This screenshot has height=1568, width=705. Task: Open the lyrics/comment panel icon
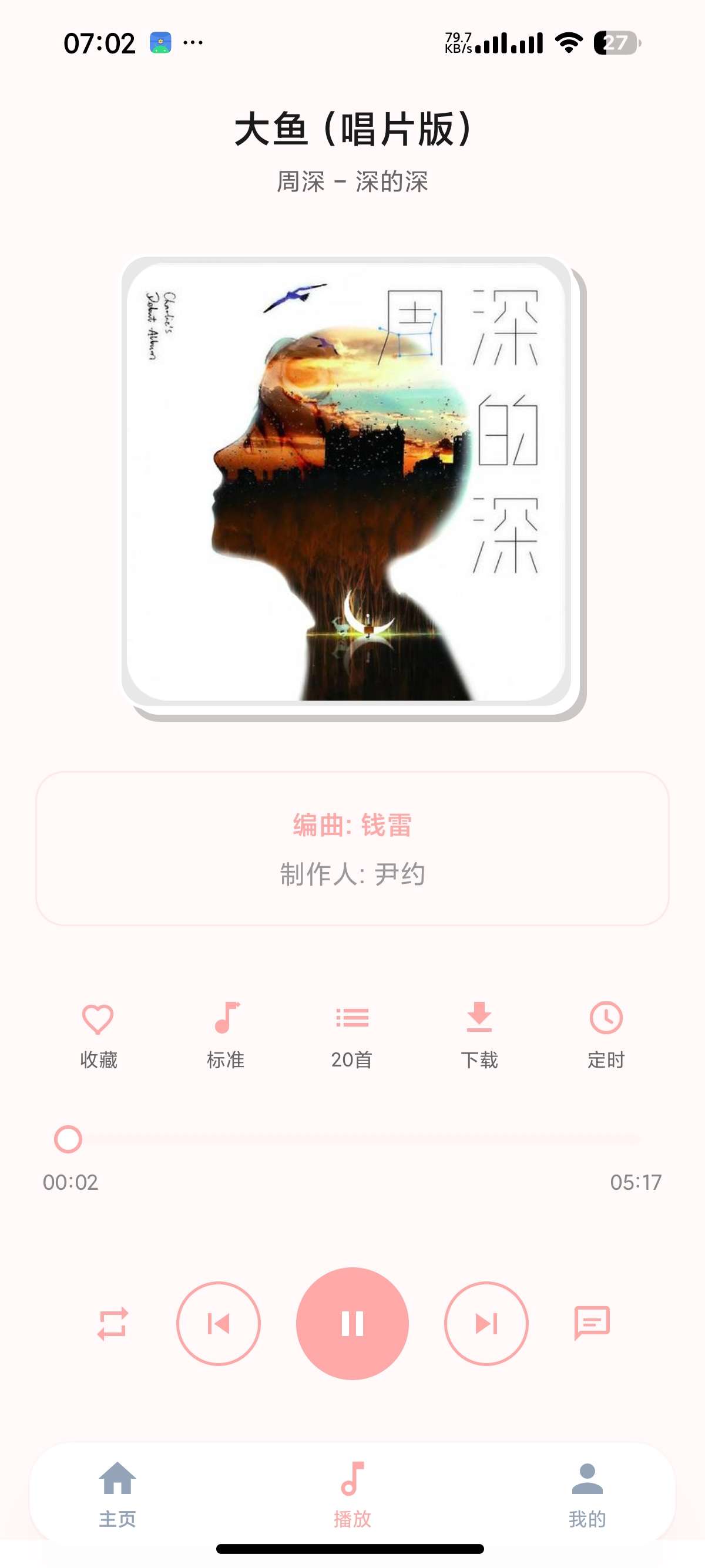(592, 1322)
